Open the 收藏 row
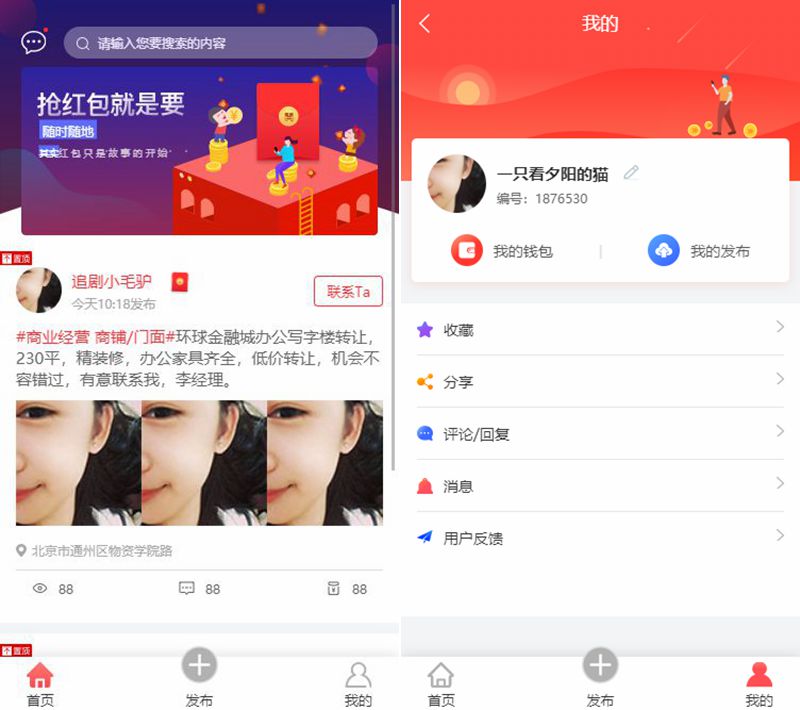Image resolution: width=800 pixels, height=710 pixels. pos(600,329)
